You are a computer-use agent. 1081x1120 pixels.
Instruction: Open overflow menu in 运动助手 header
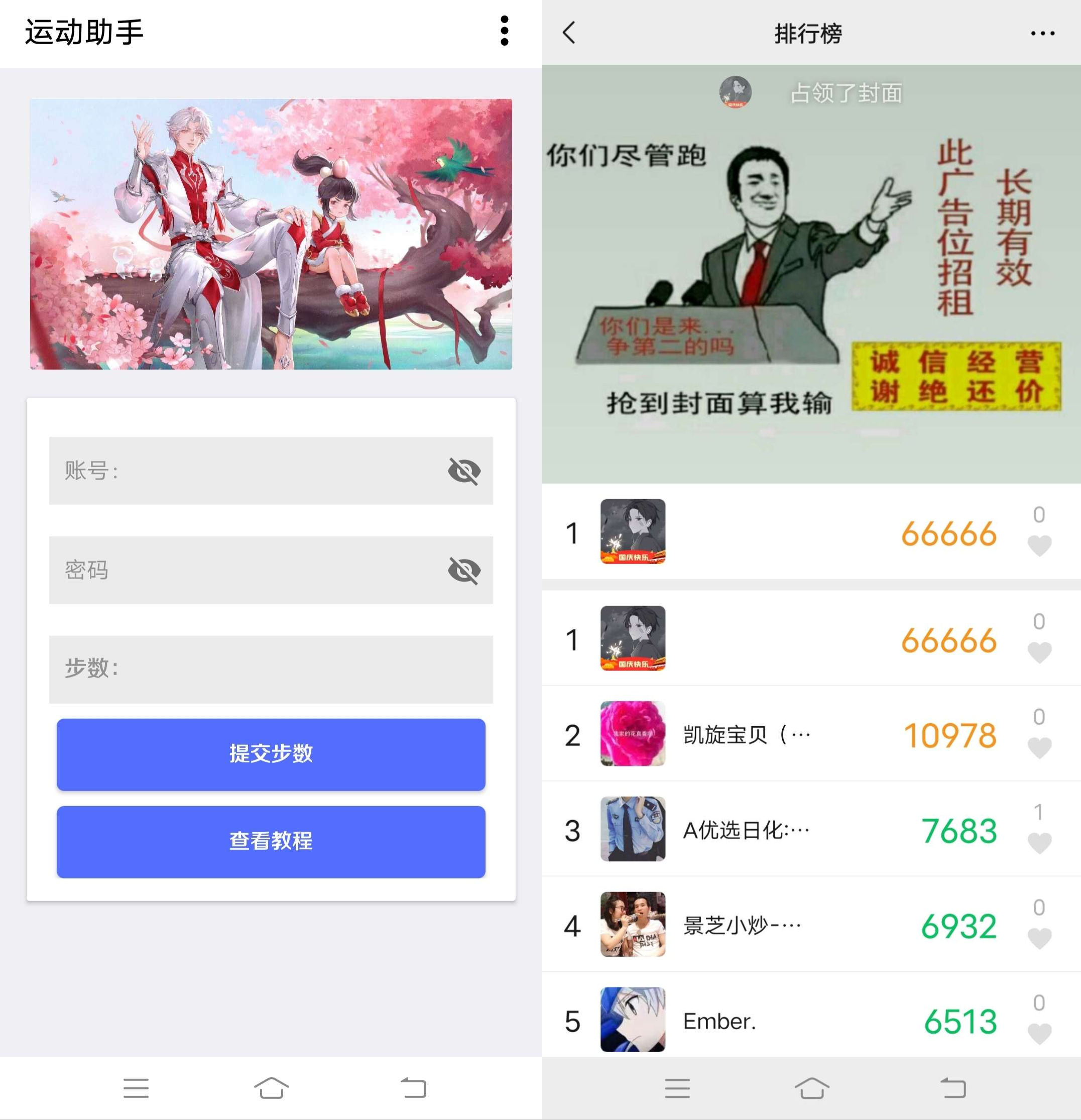coord(504,31)
